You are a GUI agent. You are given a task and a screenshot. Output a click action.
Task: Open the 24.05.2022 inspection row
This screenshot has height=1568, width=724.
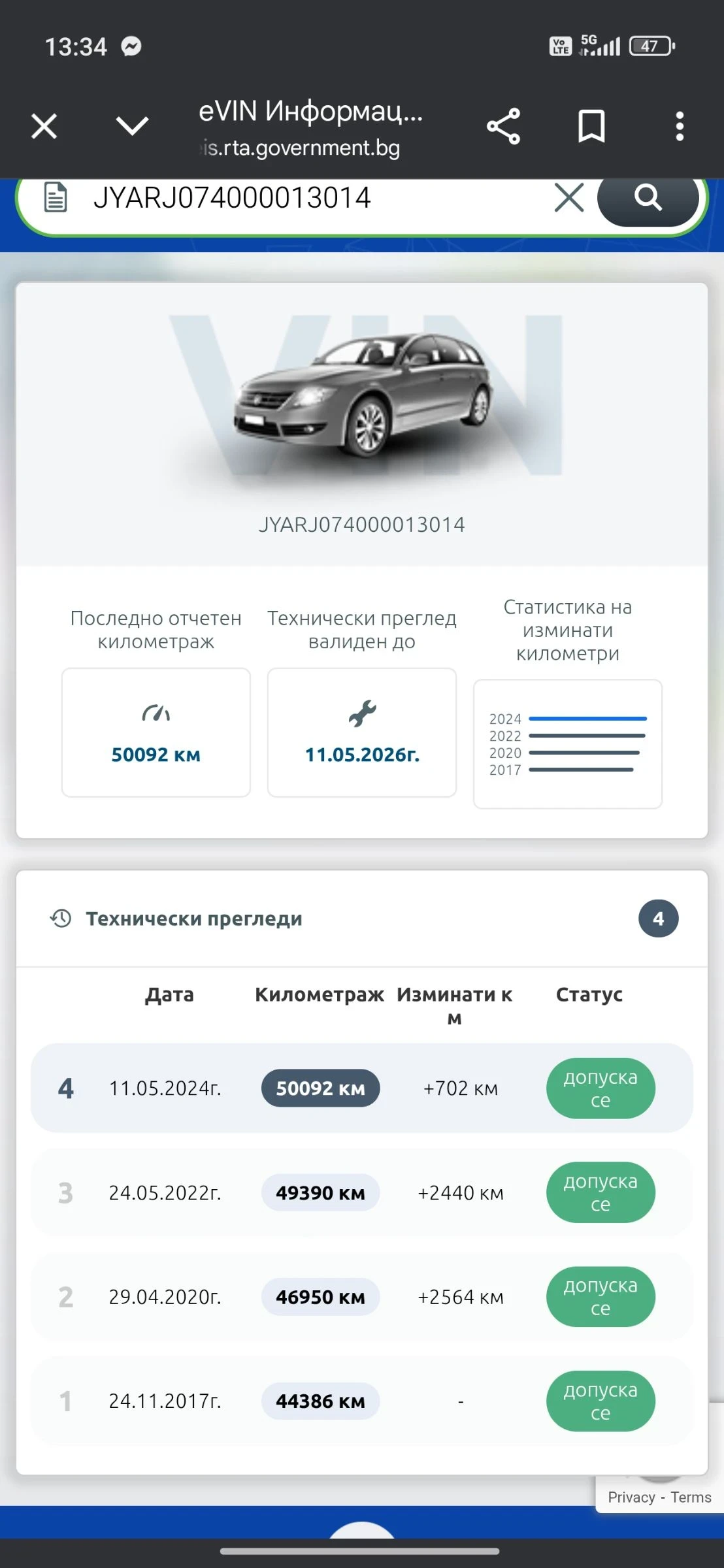(361, 1192)
